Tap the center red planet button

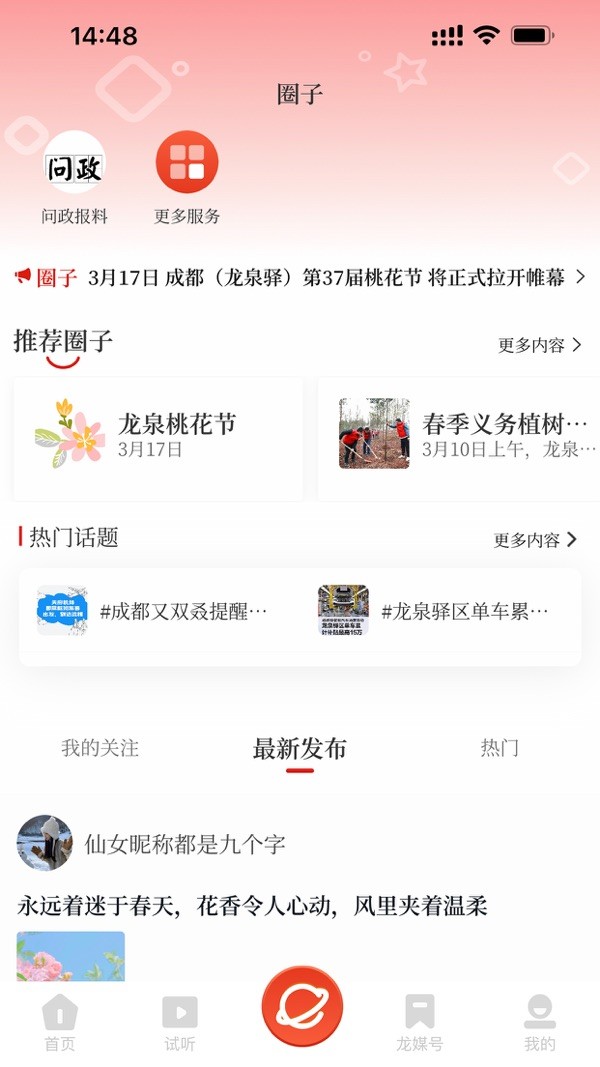[302, 1007]
